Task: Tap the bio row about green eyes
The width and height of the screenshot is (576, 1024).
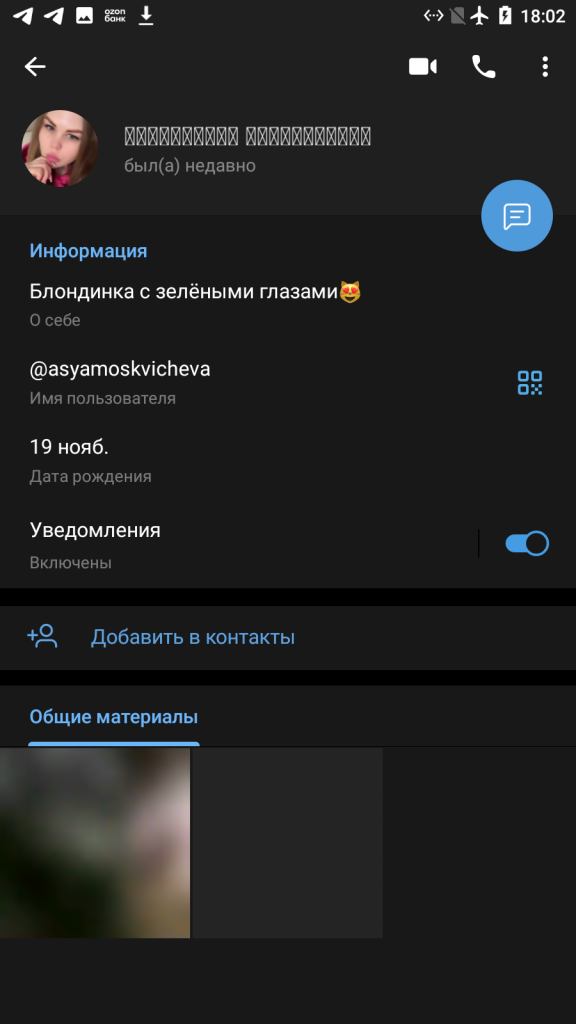Action: tap(288, 304)
